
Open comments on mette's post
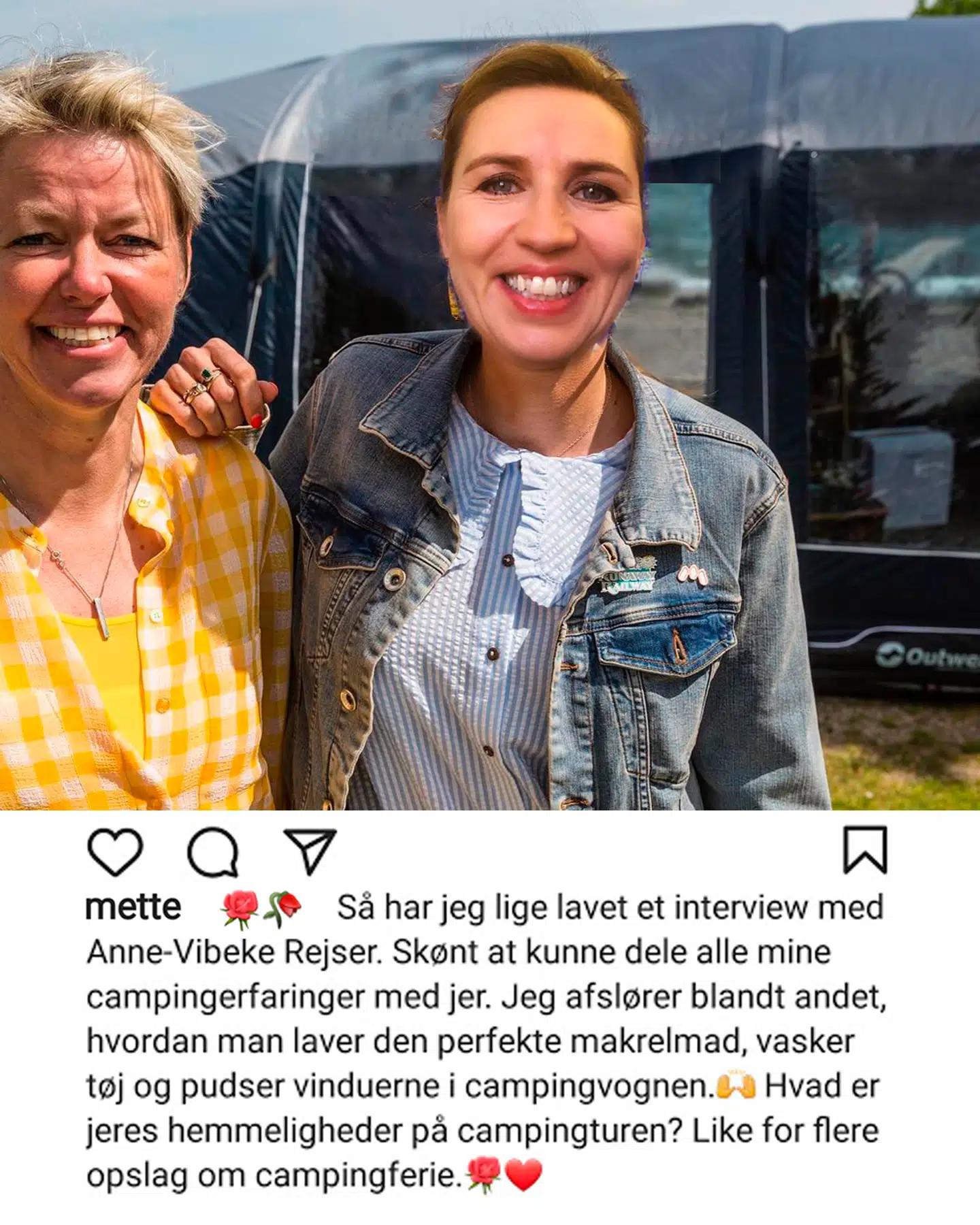213,851
